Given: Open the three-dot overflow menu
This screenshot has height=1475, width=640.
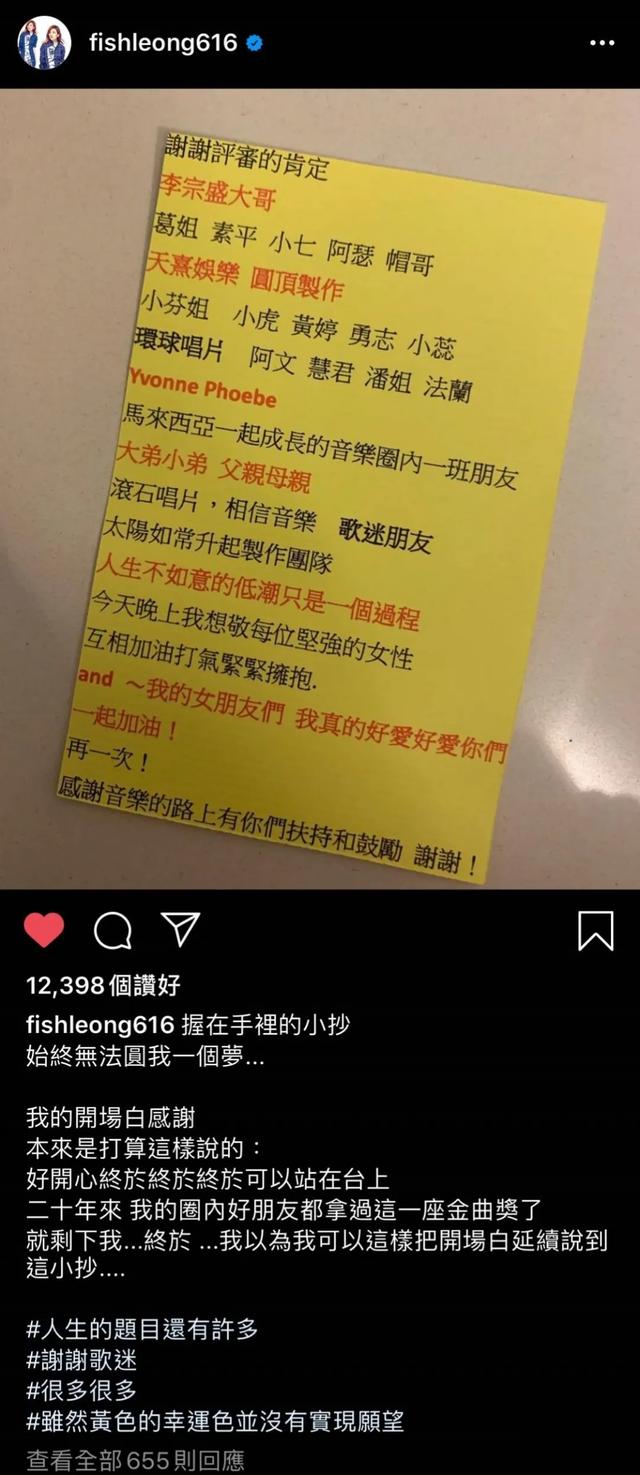Looking at the screenshot, I should point(601,43).
